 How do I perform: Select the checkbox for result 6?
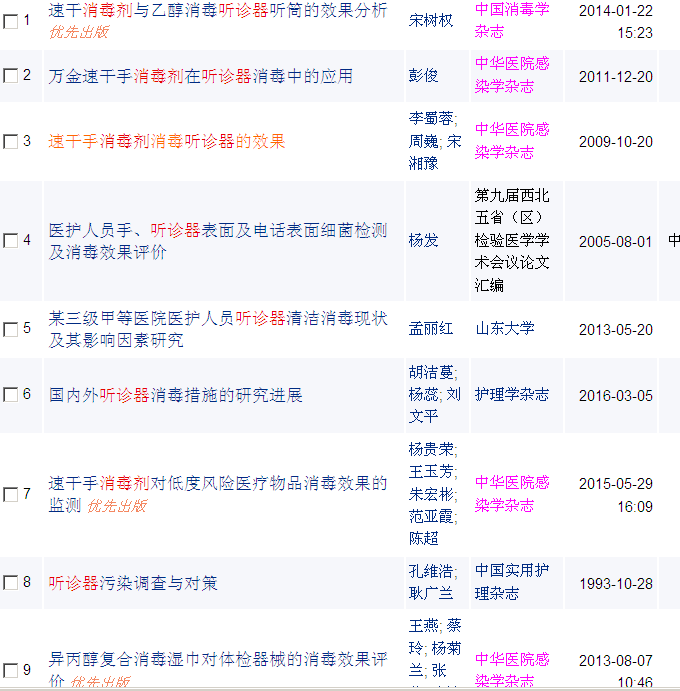tap(10, 395)
